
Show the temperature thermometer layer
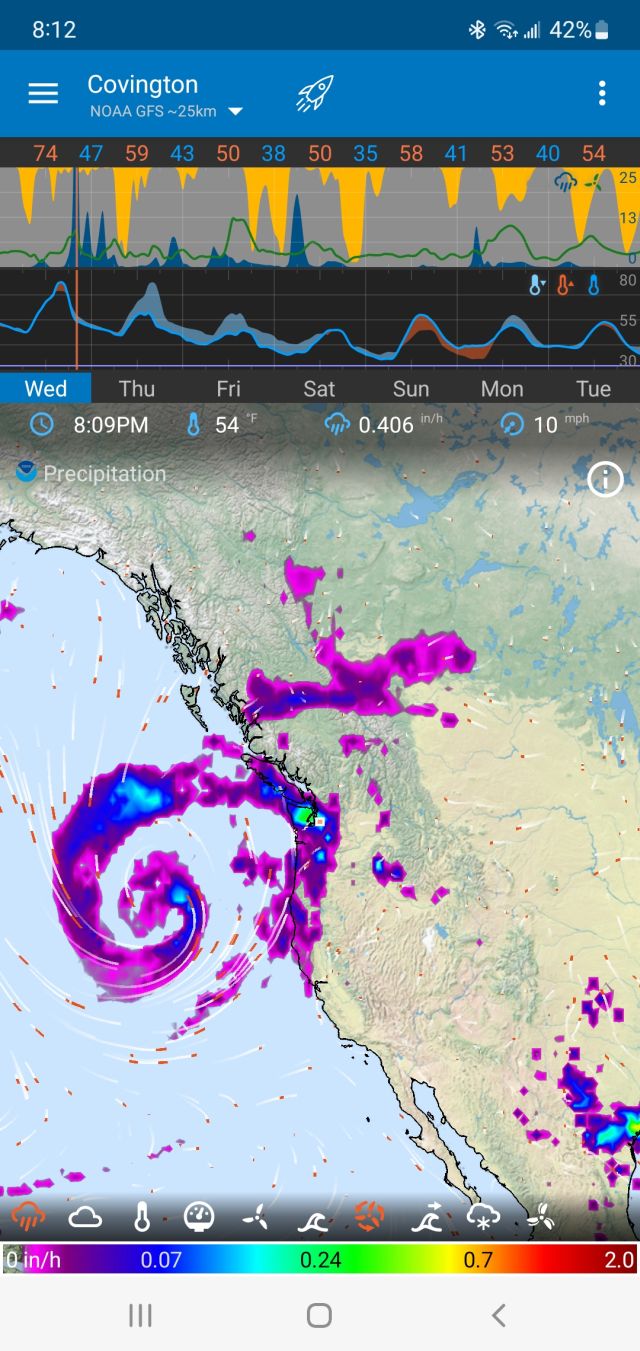[x=142, y=1217]
